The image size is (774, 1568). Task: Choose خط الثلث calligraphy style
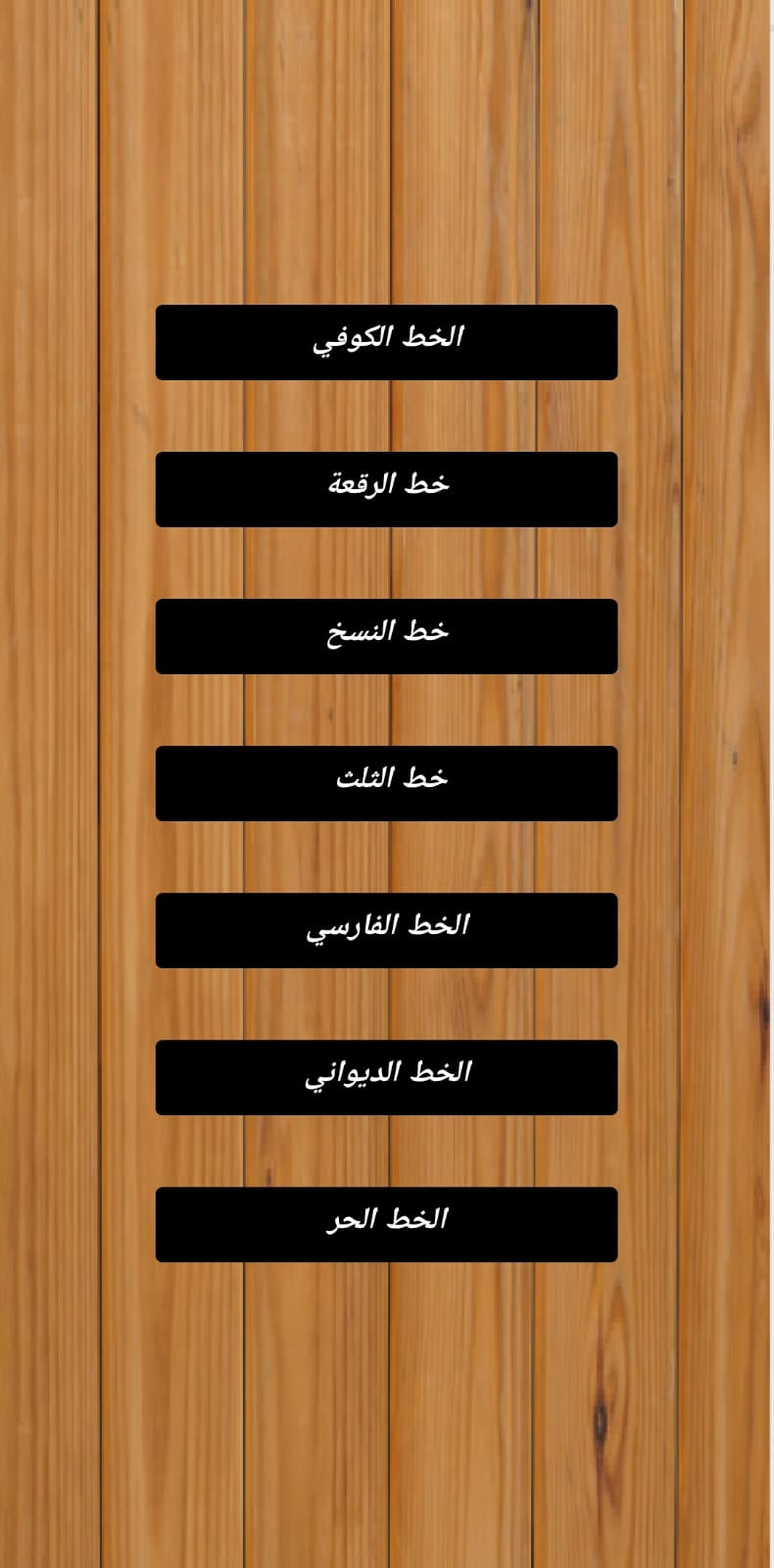(x=386, y=783)
